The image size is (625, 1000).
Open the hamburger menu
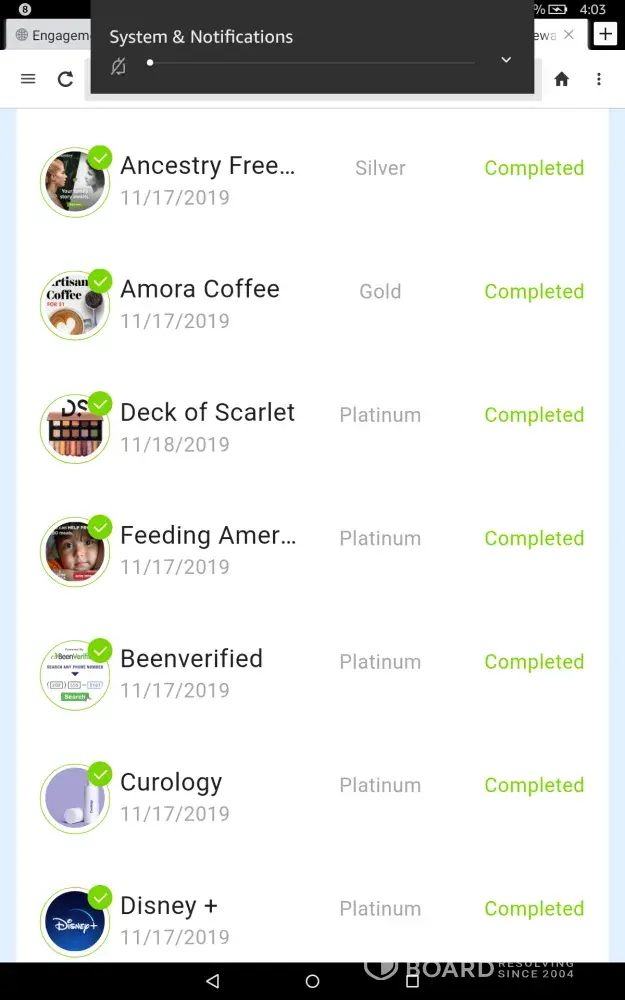28,79
